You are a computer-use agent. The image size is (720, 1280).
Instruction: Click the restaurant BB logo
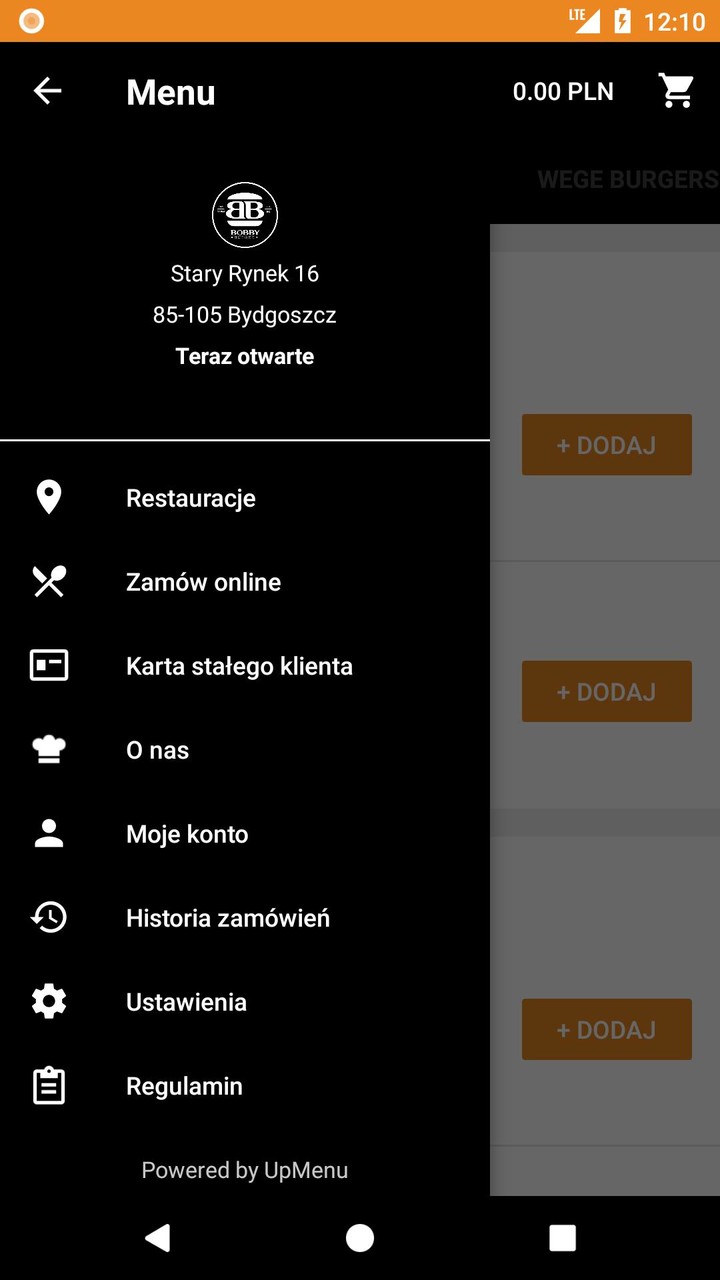click(244, 214)
